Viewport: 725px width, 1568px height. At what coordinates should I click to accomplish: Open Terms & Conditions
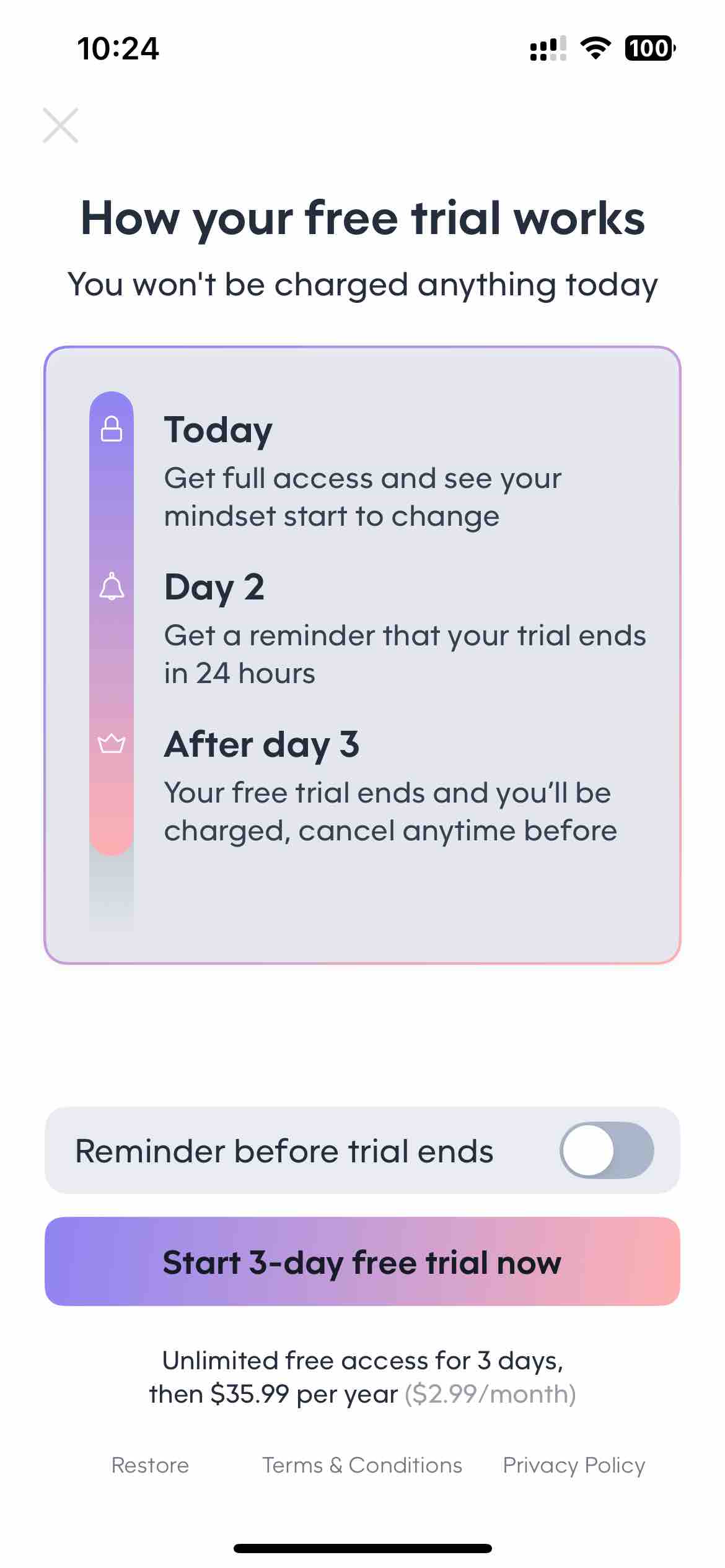(x=362, y=1465)
